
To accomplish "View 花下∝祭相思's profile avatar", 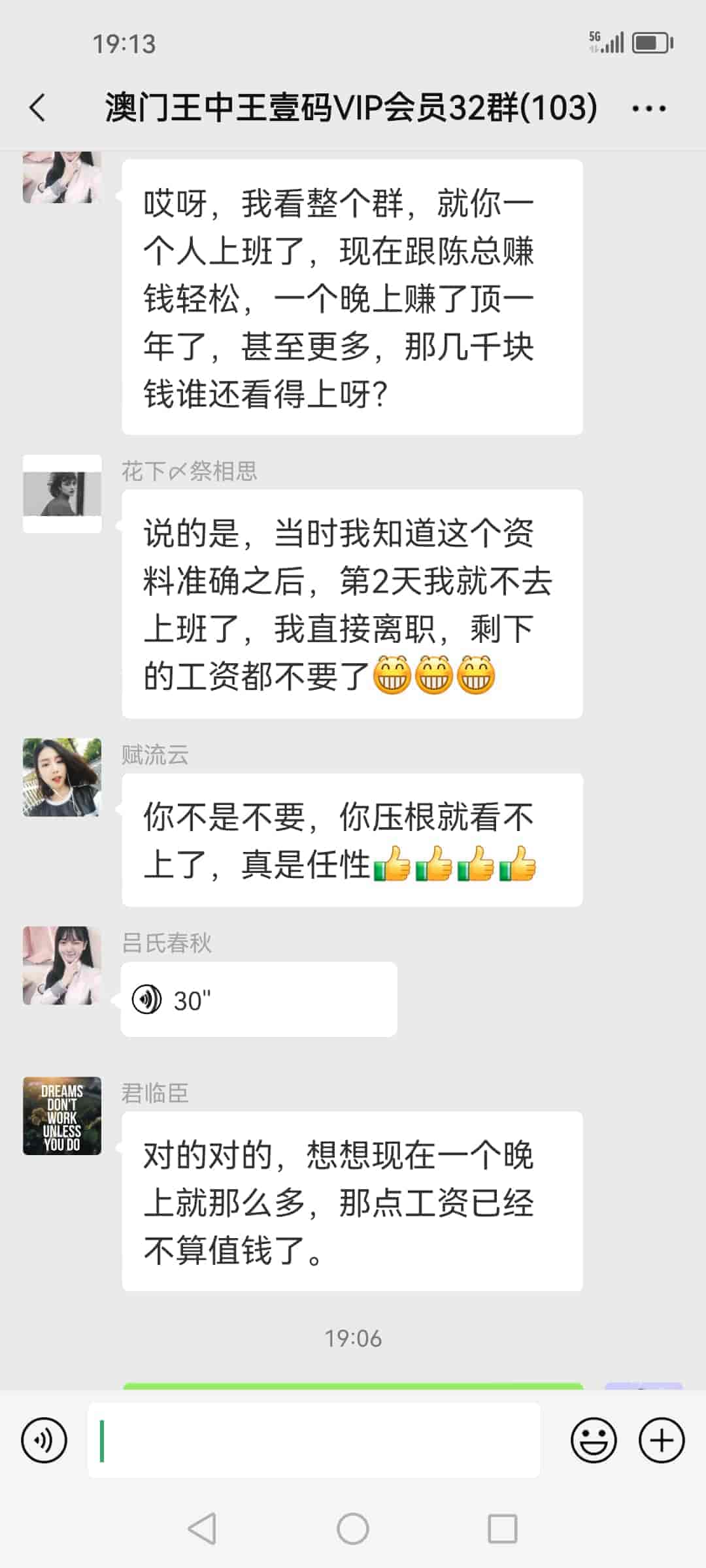I will point(62,494).
